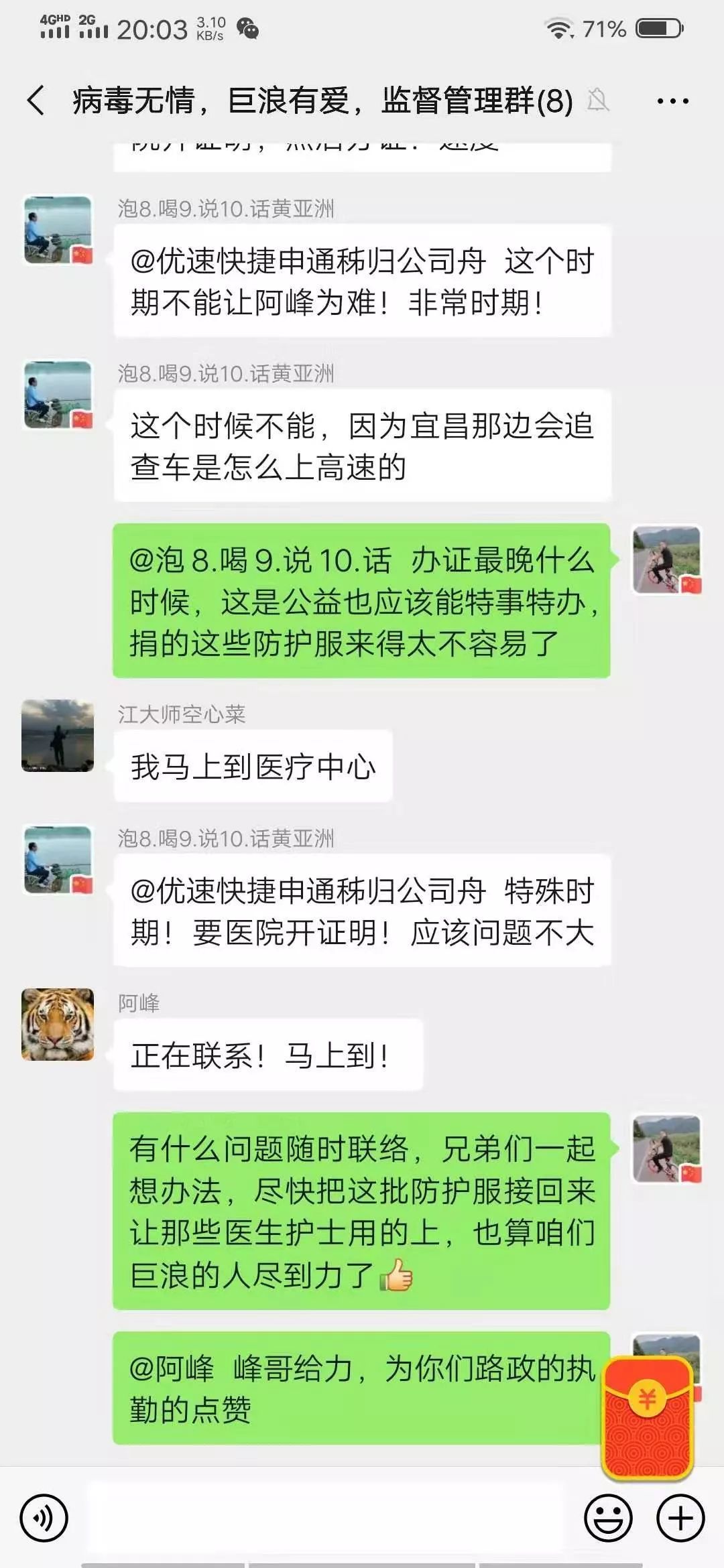Open 阿峰's tiger avatar profile

coord(58,1024)
